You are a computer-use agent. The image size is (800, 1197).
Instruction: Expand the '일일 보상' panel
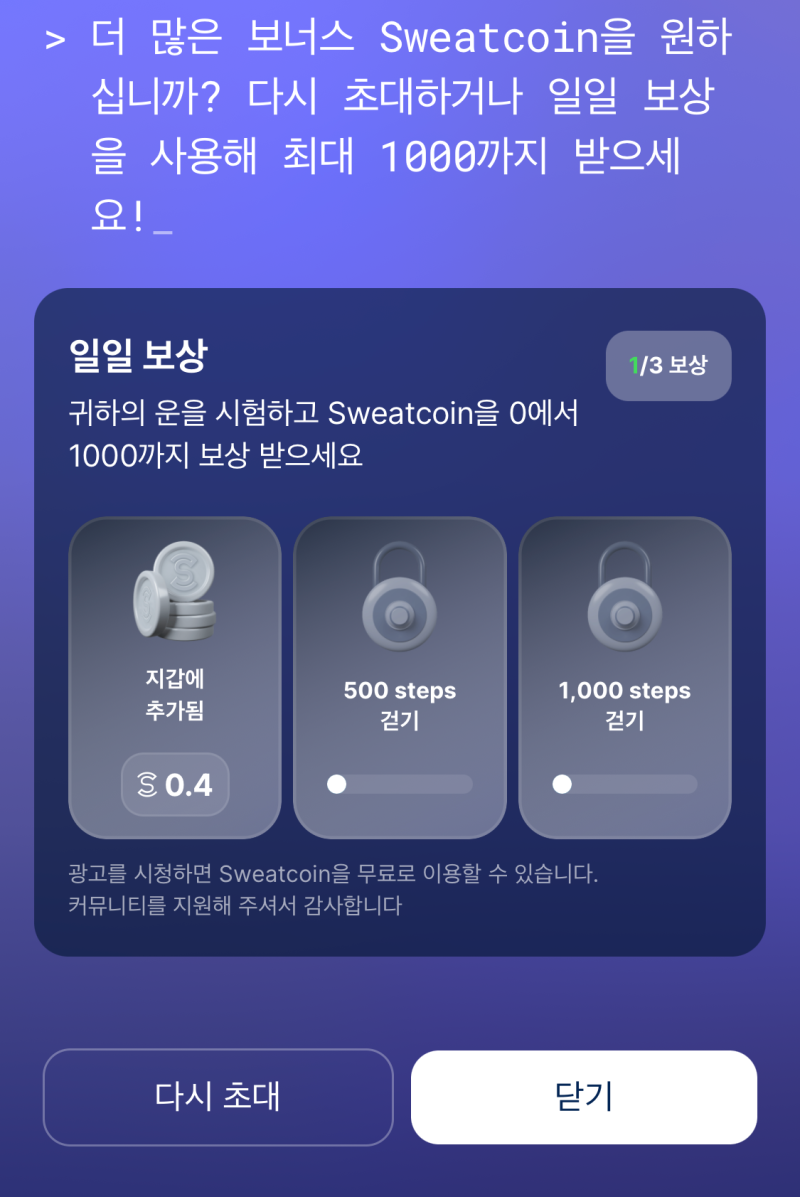400,622
